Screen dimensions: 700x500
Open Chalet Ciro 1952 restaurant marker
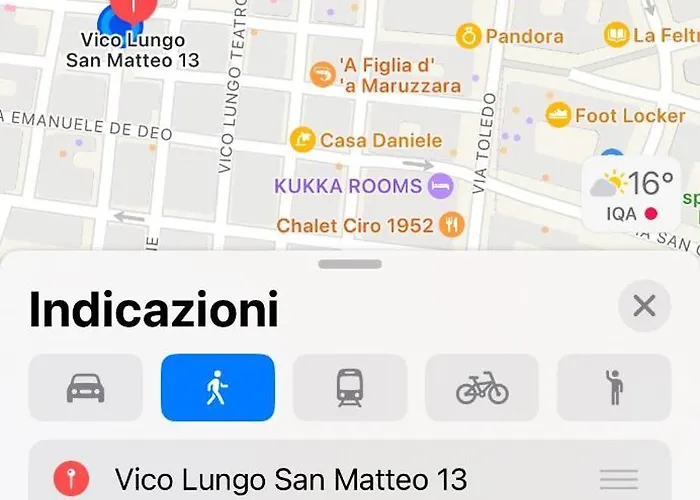click(453, 225)
